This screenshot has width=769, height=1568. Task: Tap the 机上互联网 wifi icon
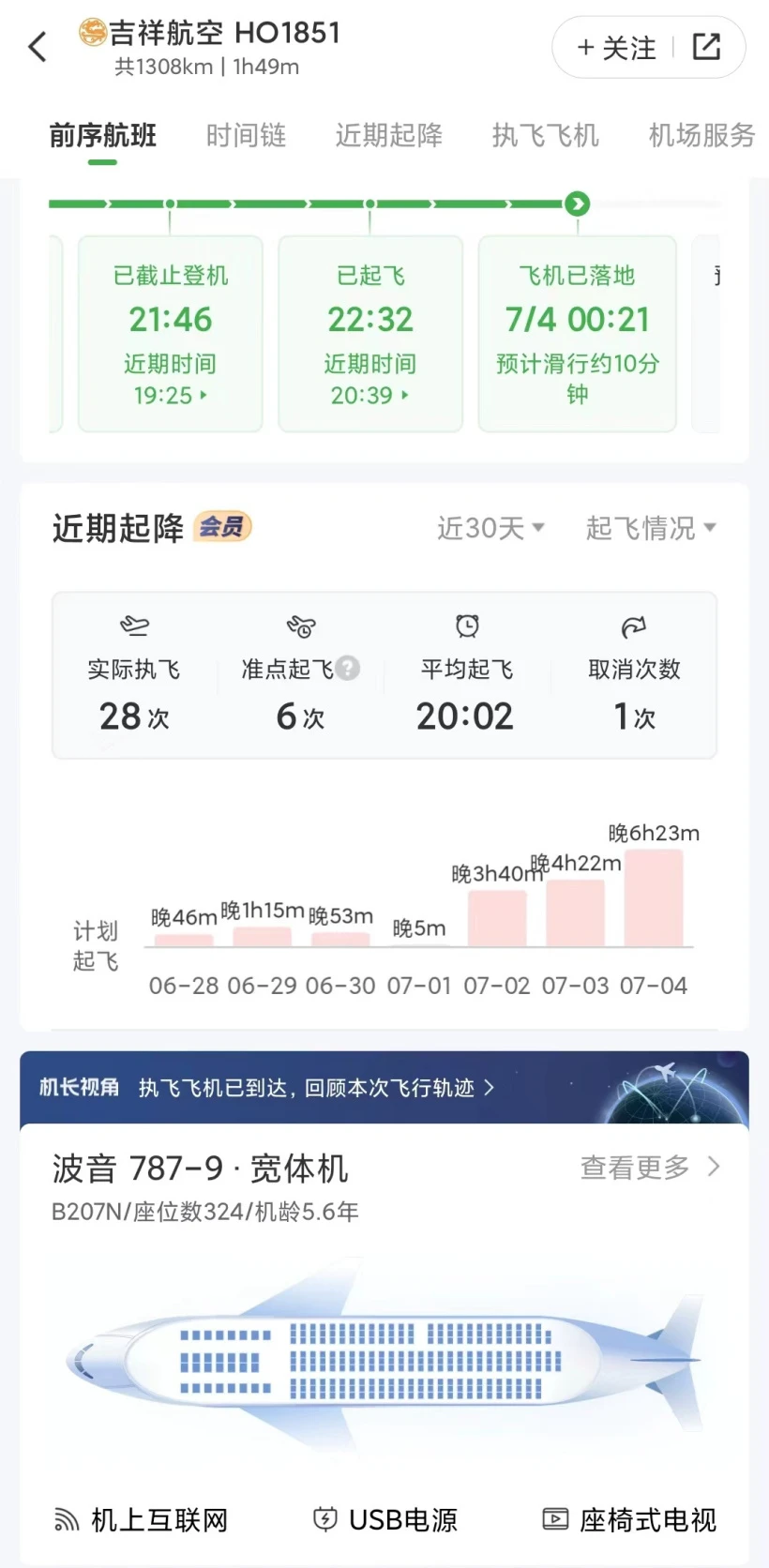[x=64, y=1519]
